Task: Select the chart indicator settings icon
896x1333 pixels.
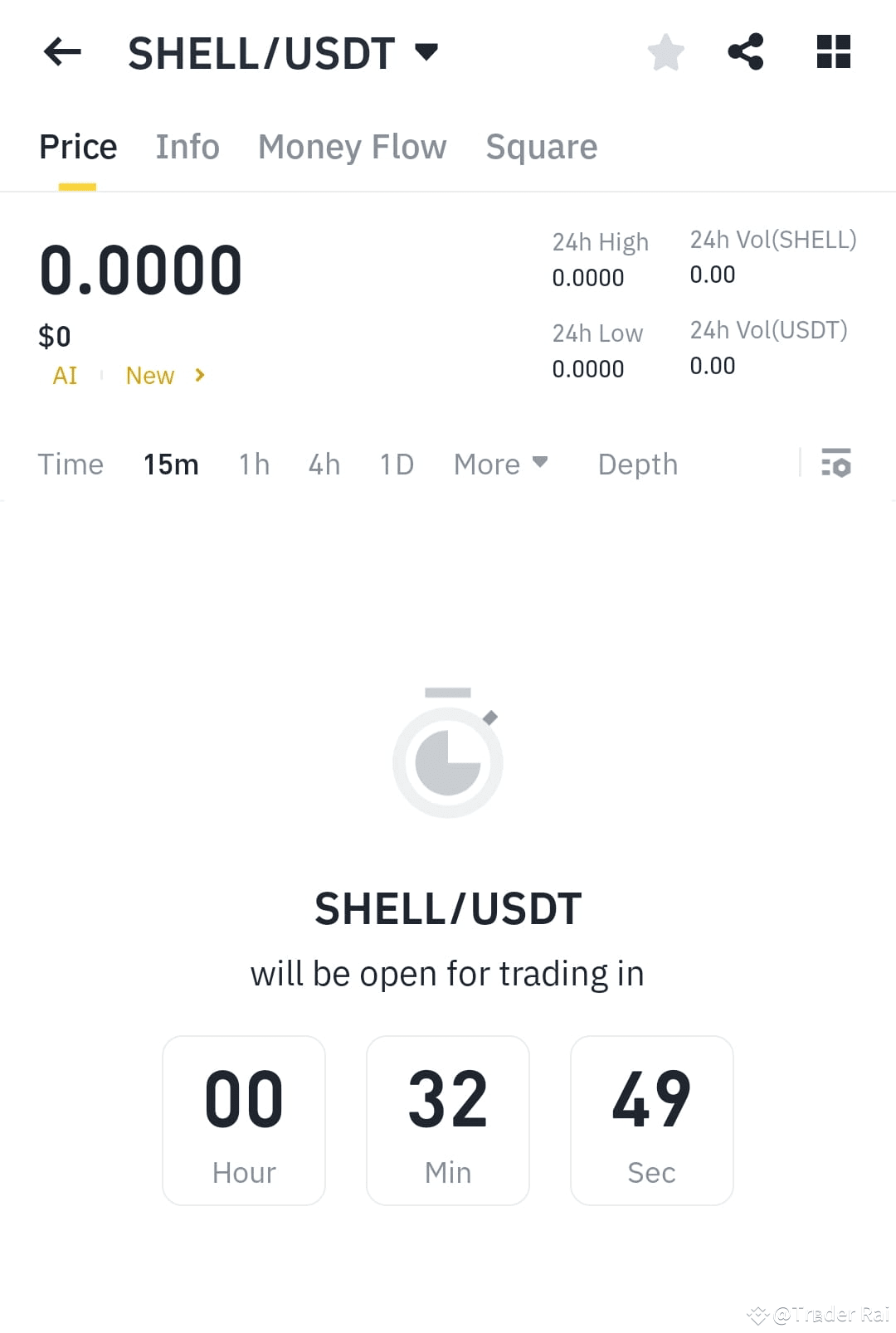Action: [836, 464]
